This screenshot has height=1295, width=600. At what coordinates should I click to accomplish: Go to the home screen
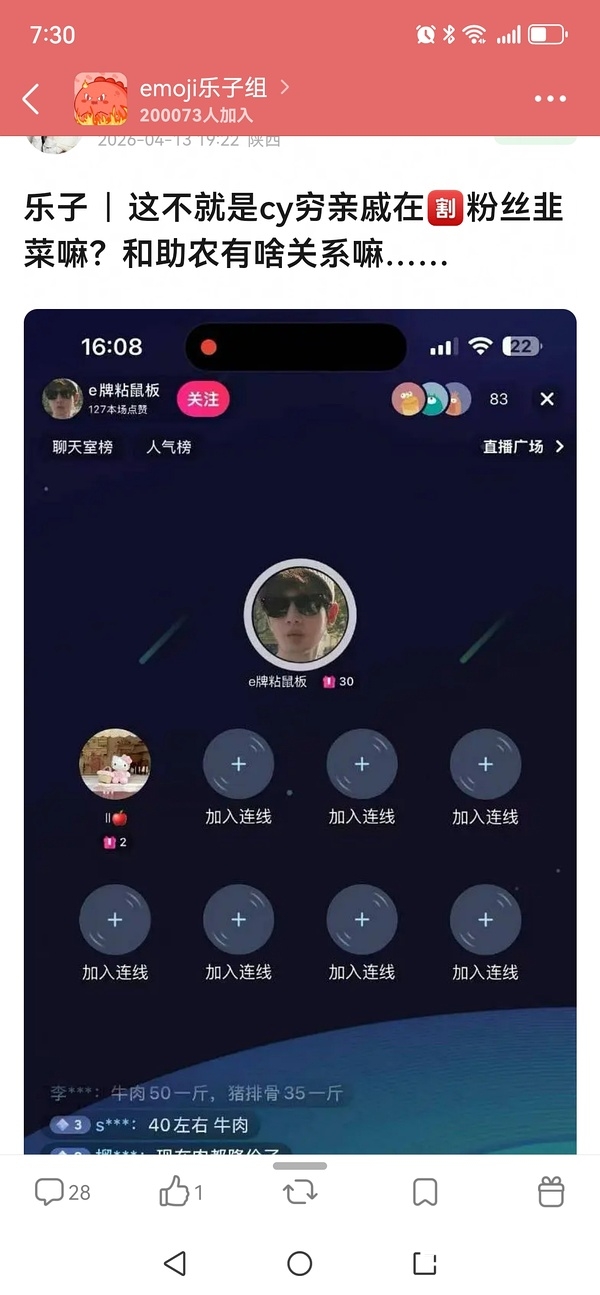coord(300,1263)
